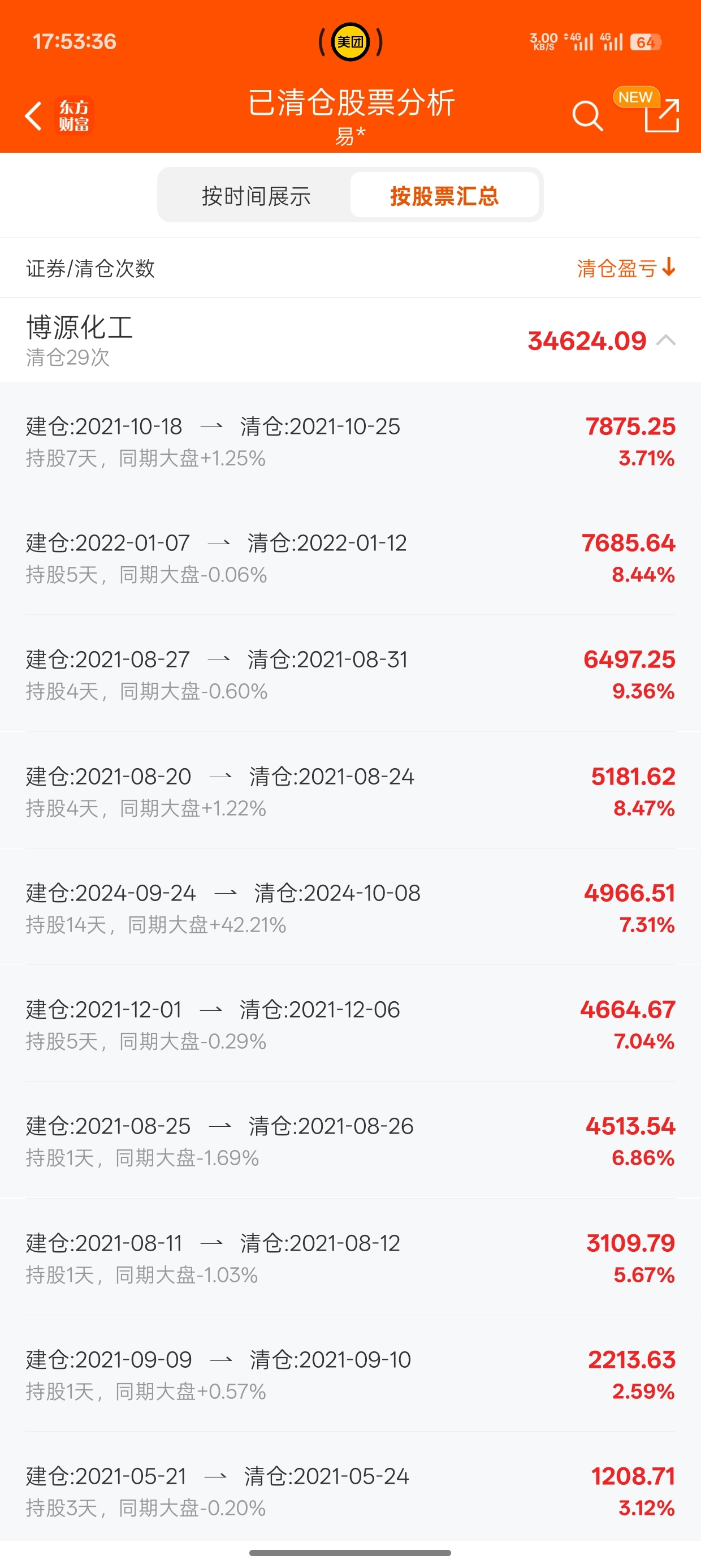Sort by 清仓盈亏 column
This screenshot has height=1568, width=701.
click(626, 268)
